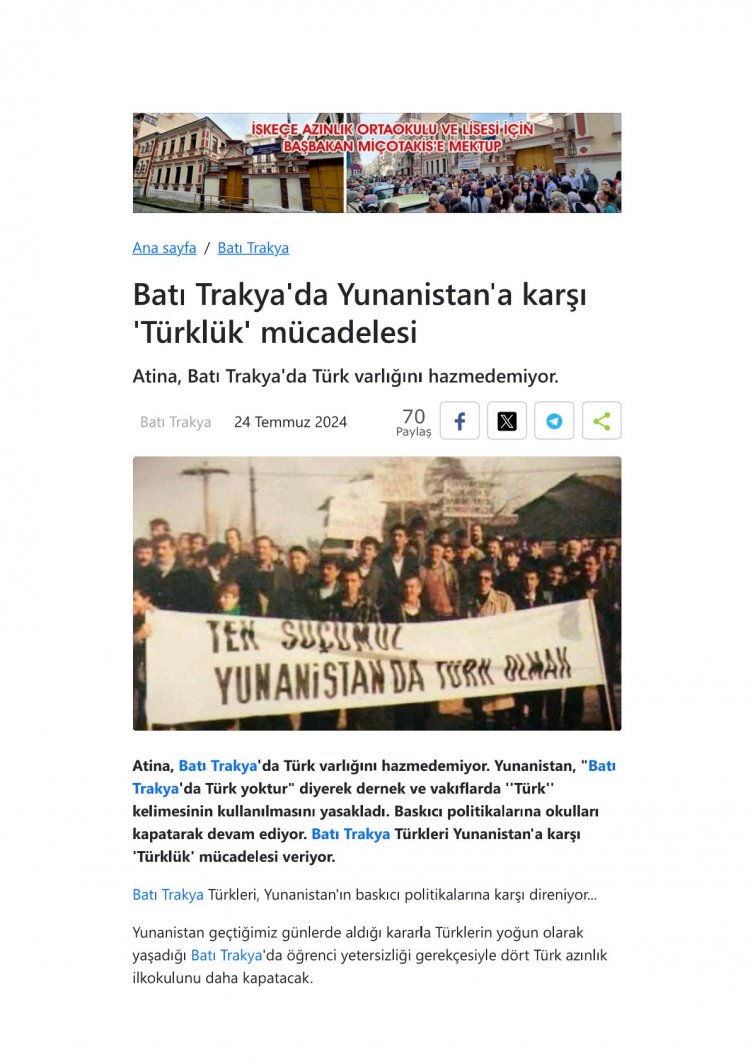Share the article on X

507,421
